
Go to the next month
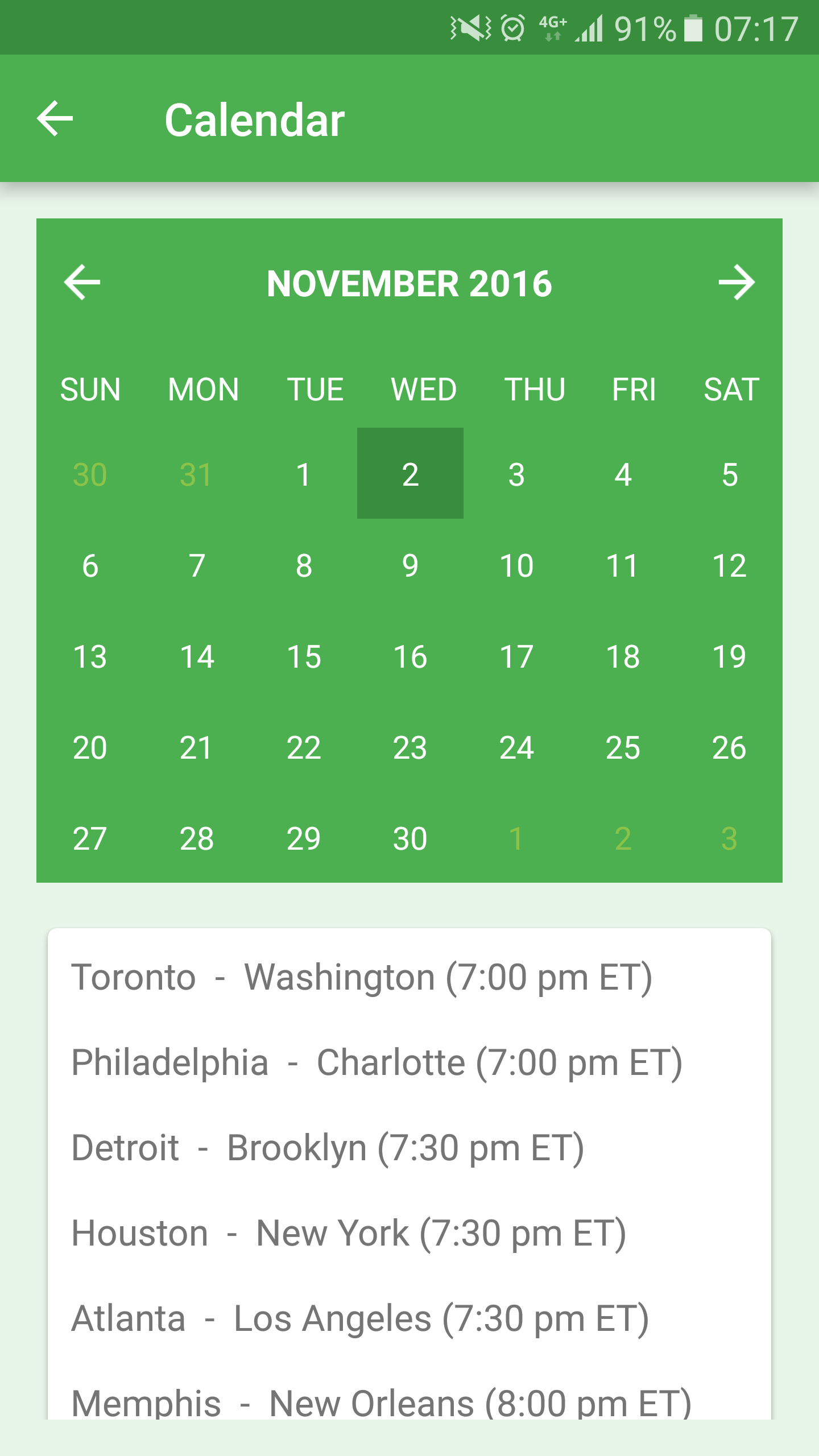pyautogui.click(x=736, y=282)
